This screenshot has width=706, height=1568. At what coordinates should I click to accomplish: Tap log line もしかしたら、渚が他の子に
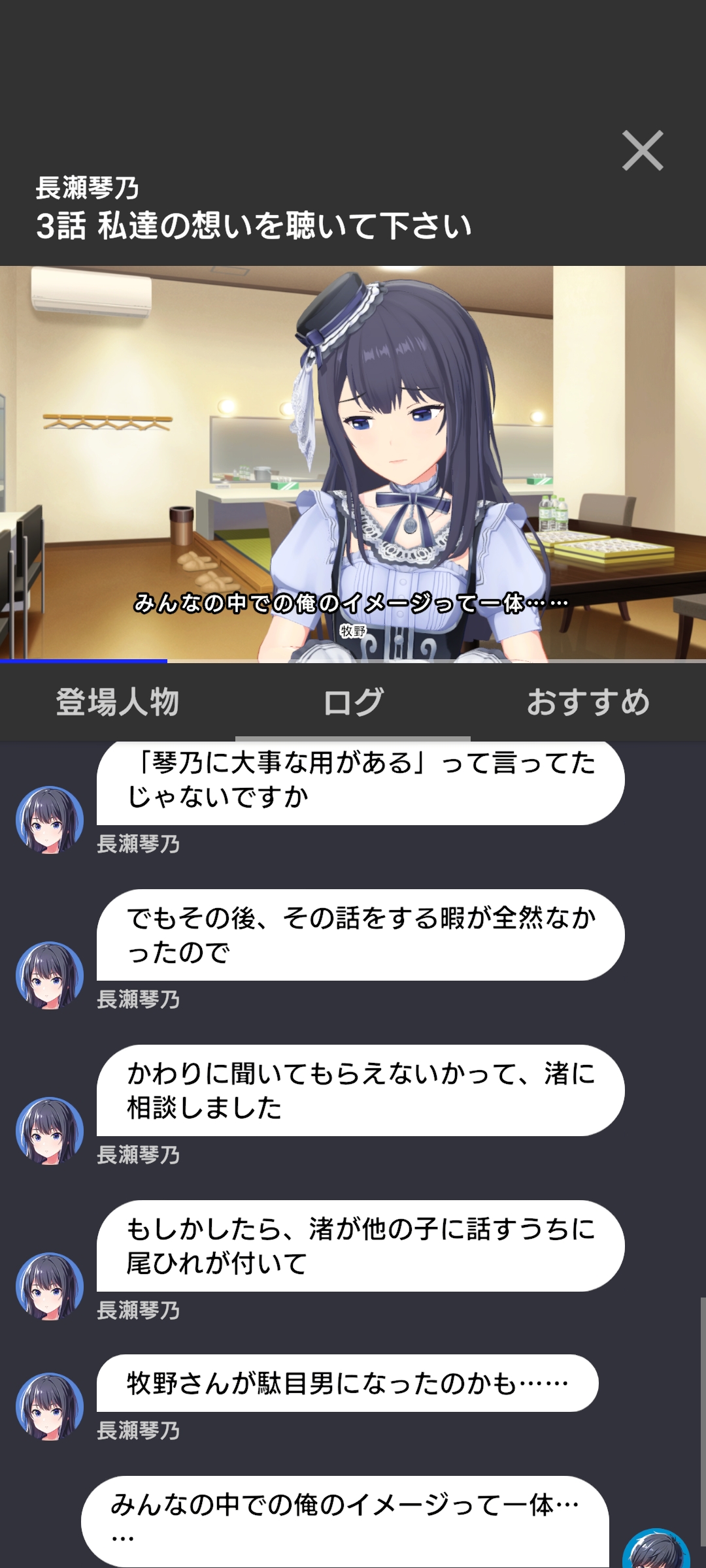[360, 1246]
